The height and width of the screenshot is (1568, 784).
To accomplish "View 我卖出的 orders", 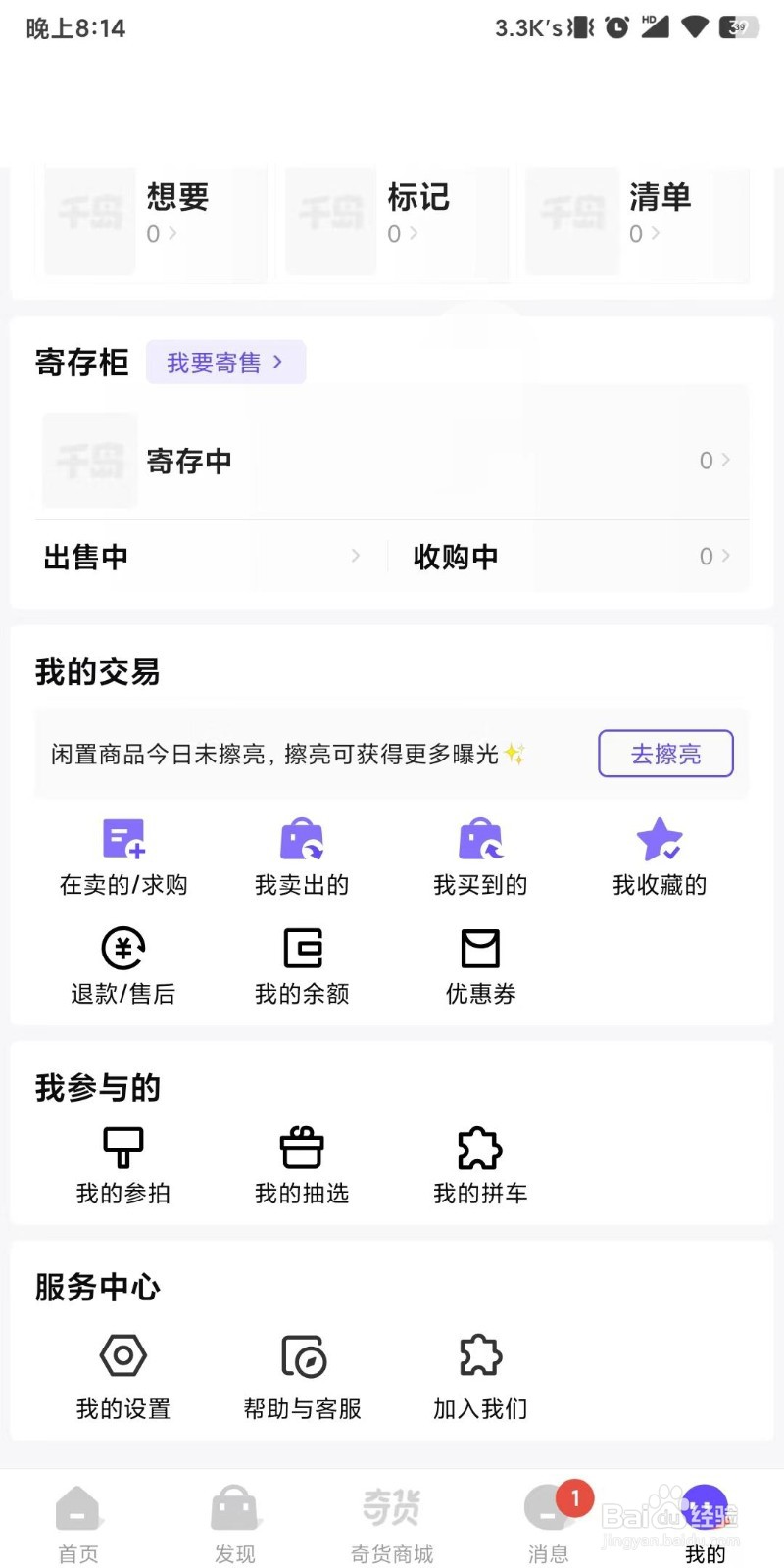I will (302, 857).
